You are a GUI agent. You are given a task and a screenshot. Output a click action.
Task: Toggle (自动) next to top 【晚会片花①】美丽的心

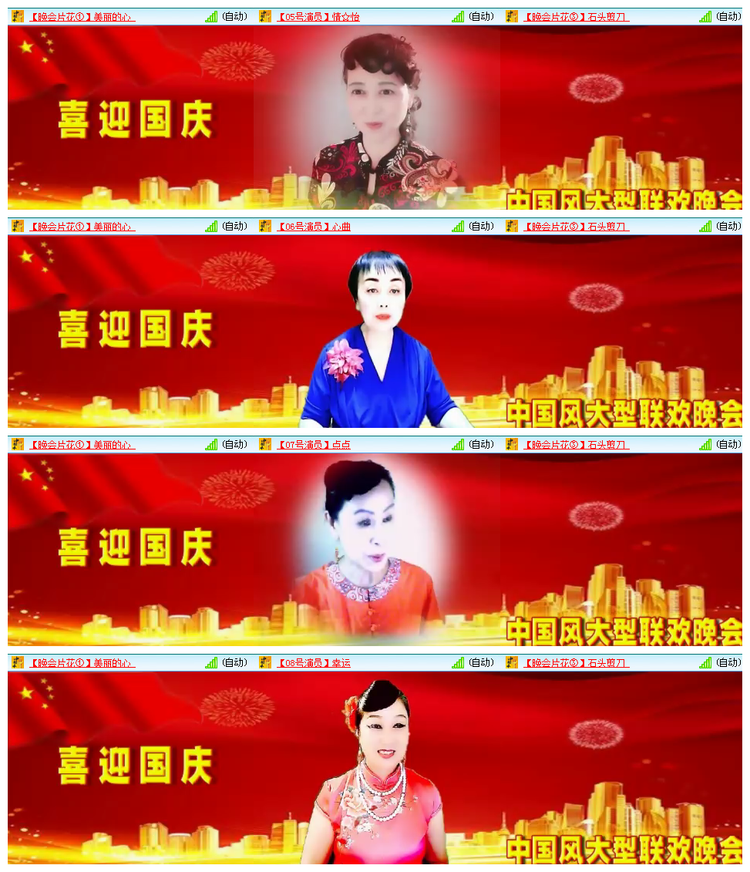pos(232,14)
